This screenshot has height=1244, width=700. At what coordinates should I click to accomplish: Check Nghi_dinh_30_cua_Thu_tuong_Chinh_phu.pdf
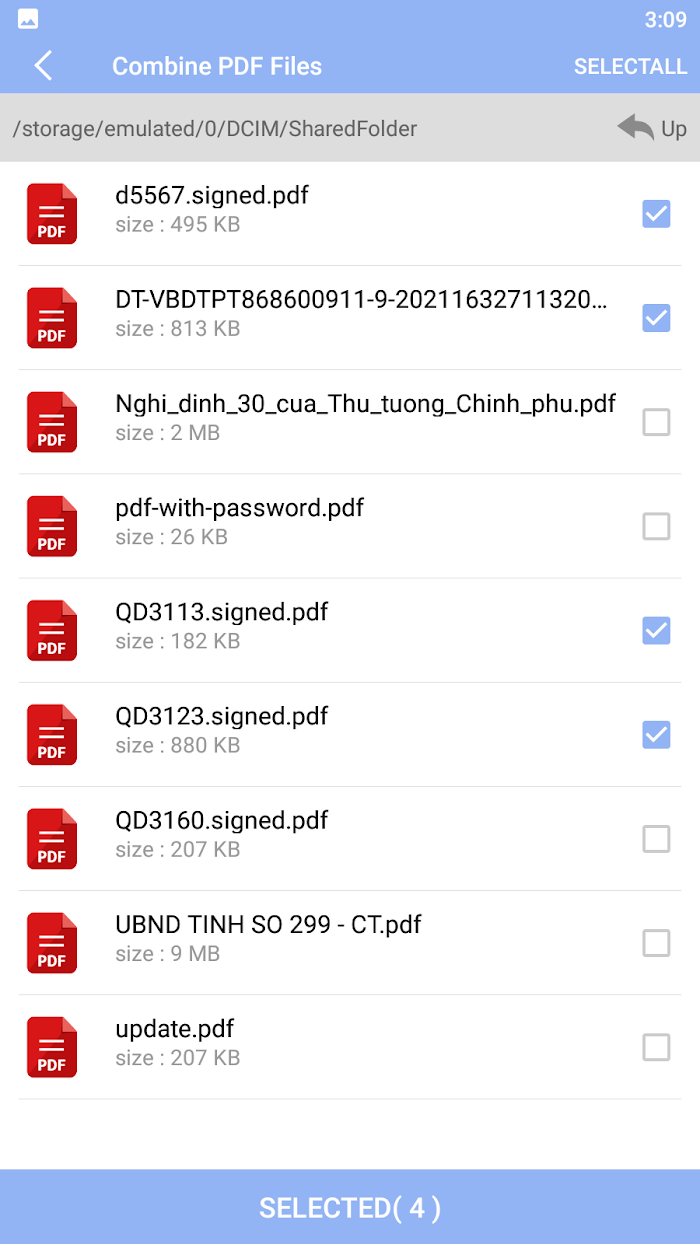coord(656,422)
